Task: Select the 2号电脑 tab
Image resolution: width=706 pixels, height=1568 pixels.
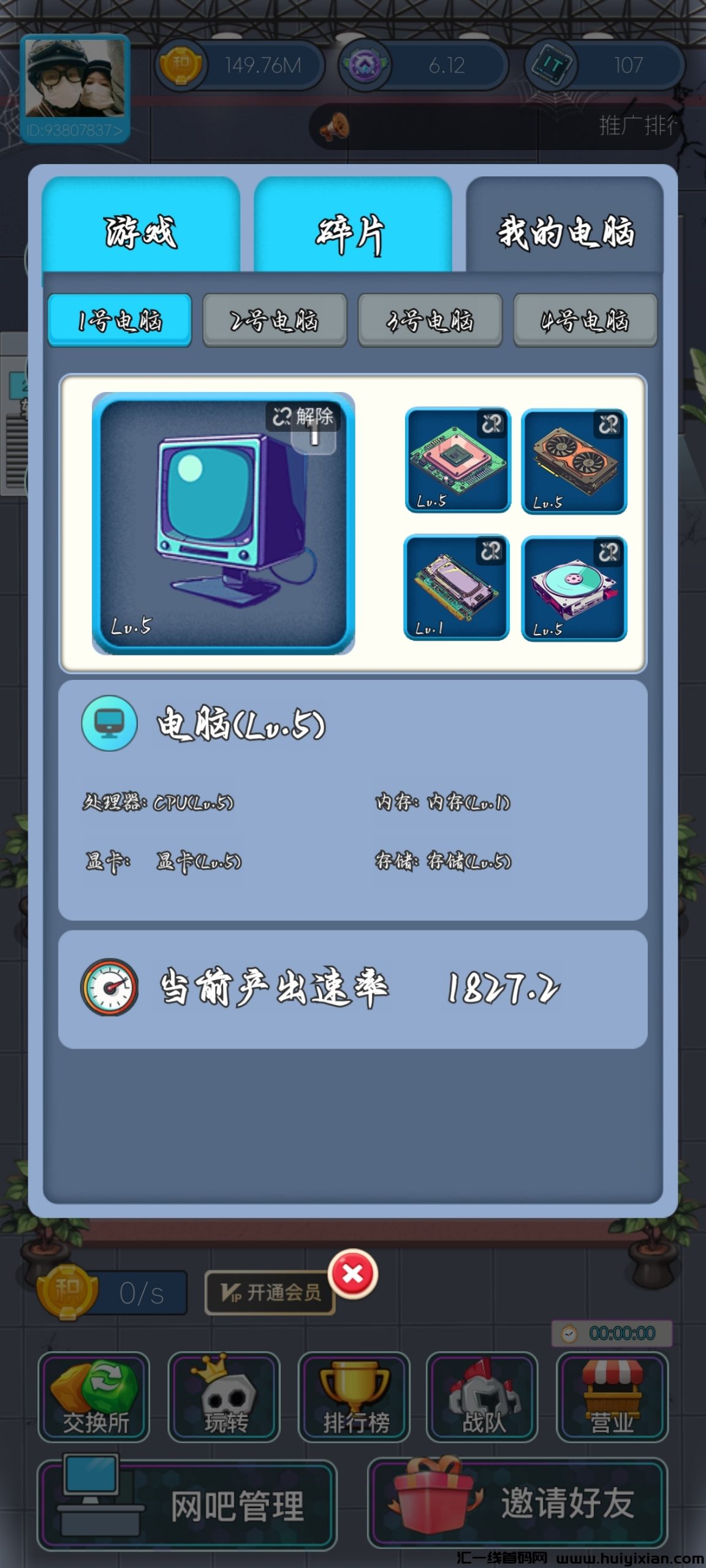Action: point(275,321)
